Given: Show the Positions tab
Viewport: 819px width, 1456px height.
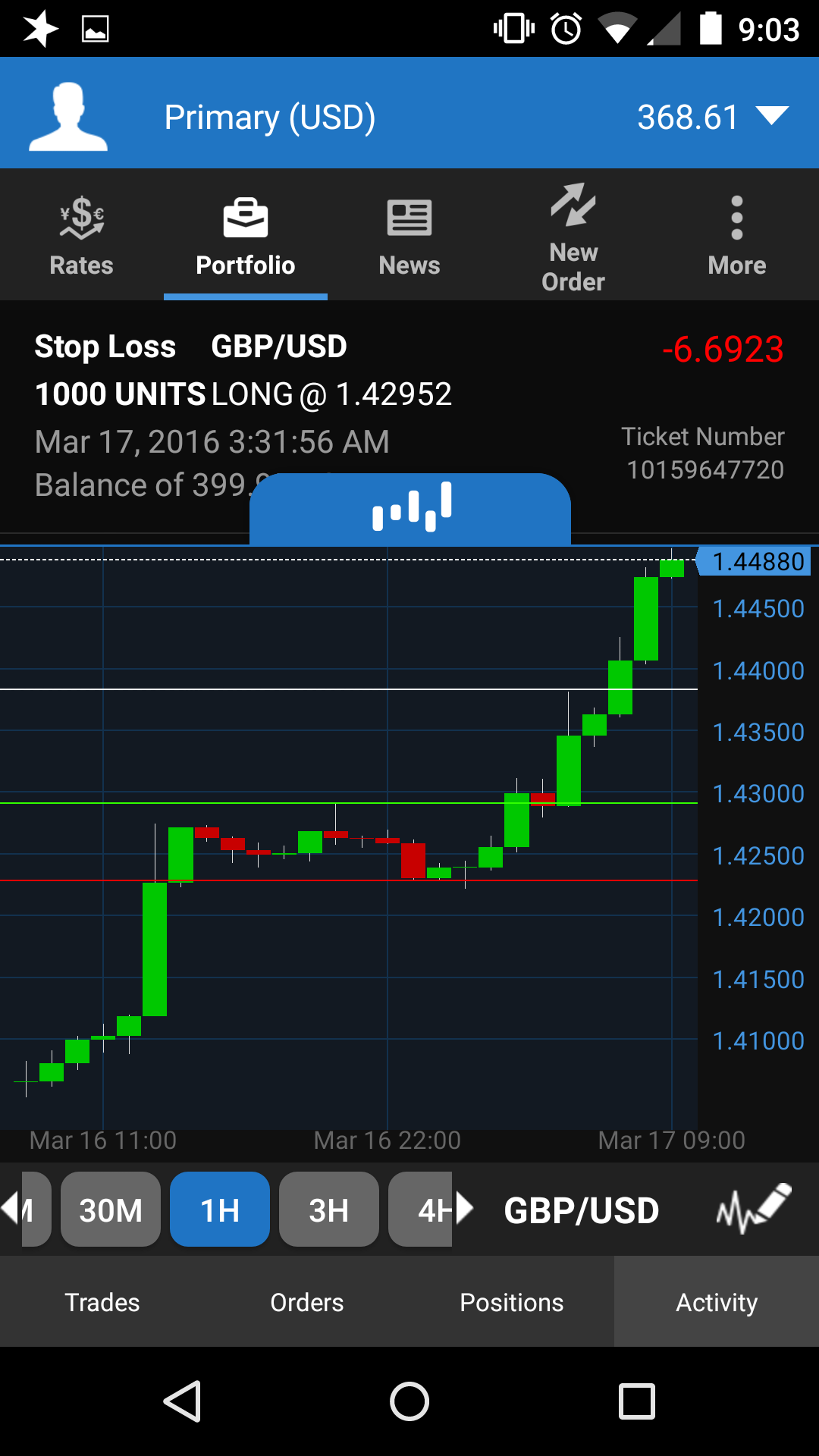Looking at the screenshot, I should [x=512, y=1302].
